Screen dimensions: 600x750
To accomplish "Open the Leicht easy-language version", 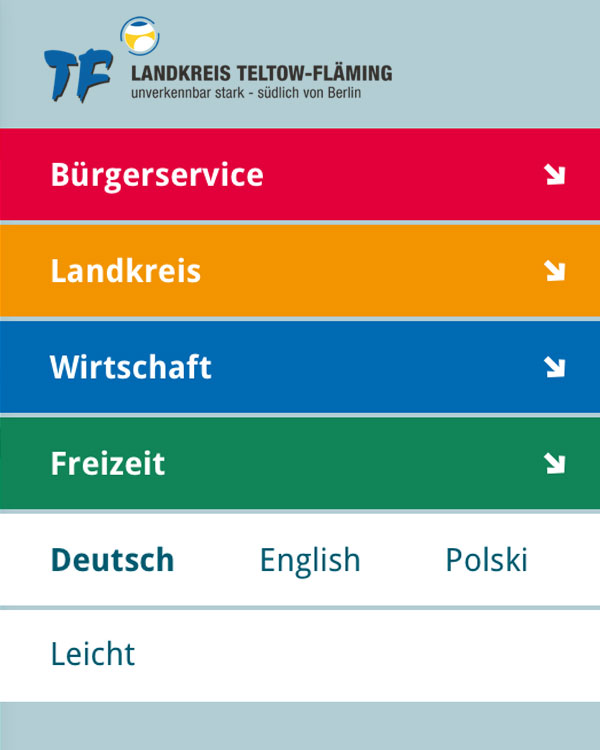I will tap(93, 655).
